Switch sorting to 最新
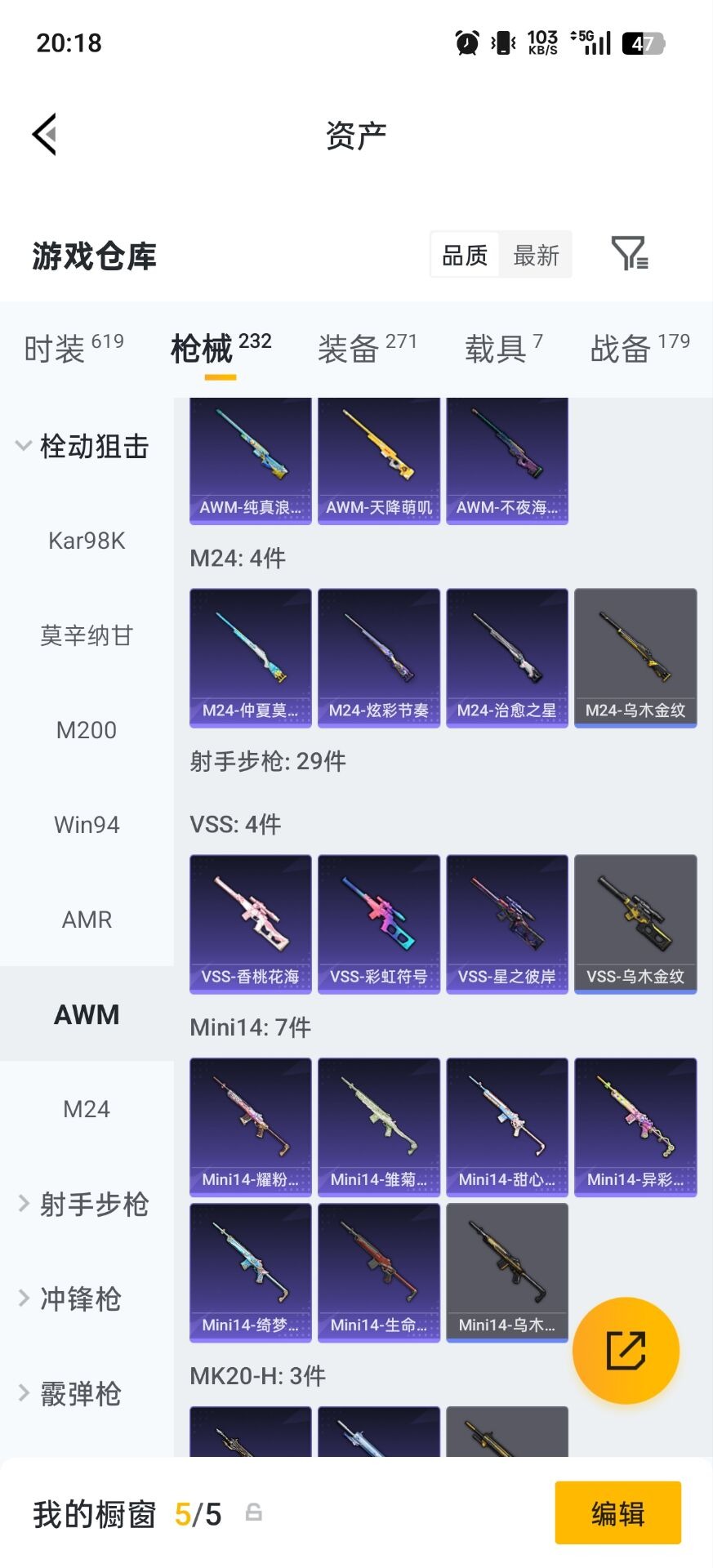The image size is (713, 1568). pyautogui.click(x=536, y=255)
